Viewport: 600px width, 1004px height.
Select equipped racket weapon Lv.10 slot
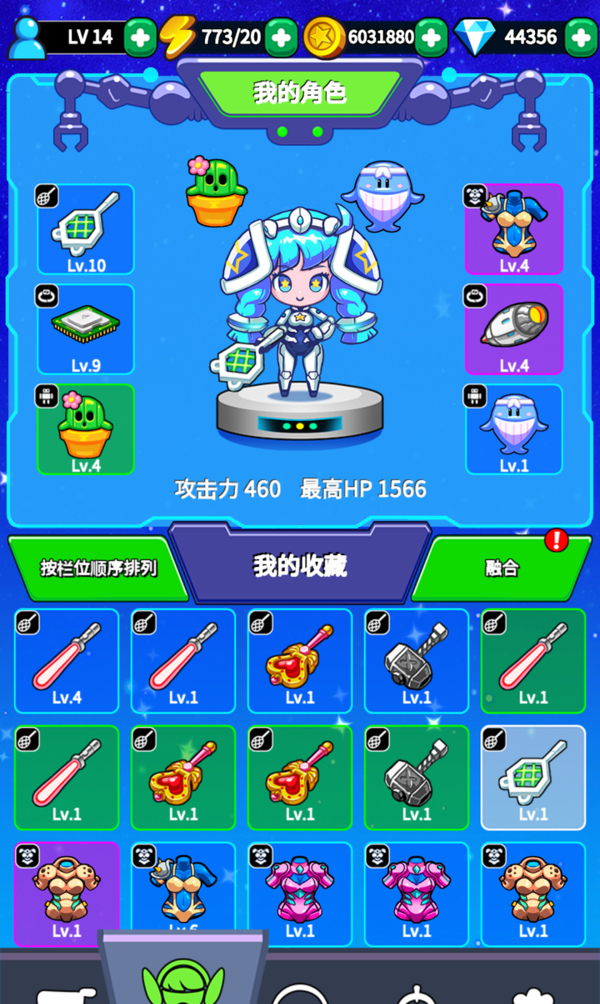click(85, 229)
